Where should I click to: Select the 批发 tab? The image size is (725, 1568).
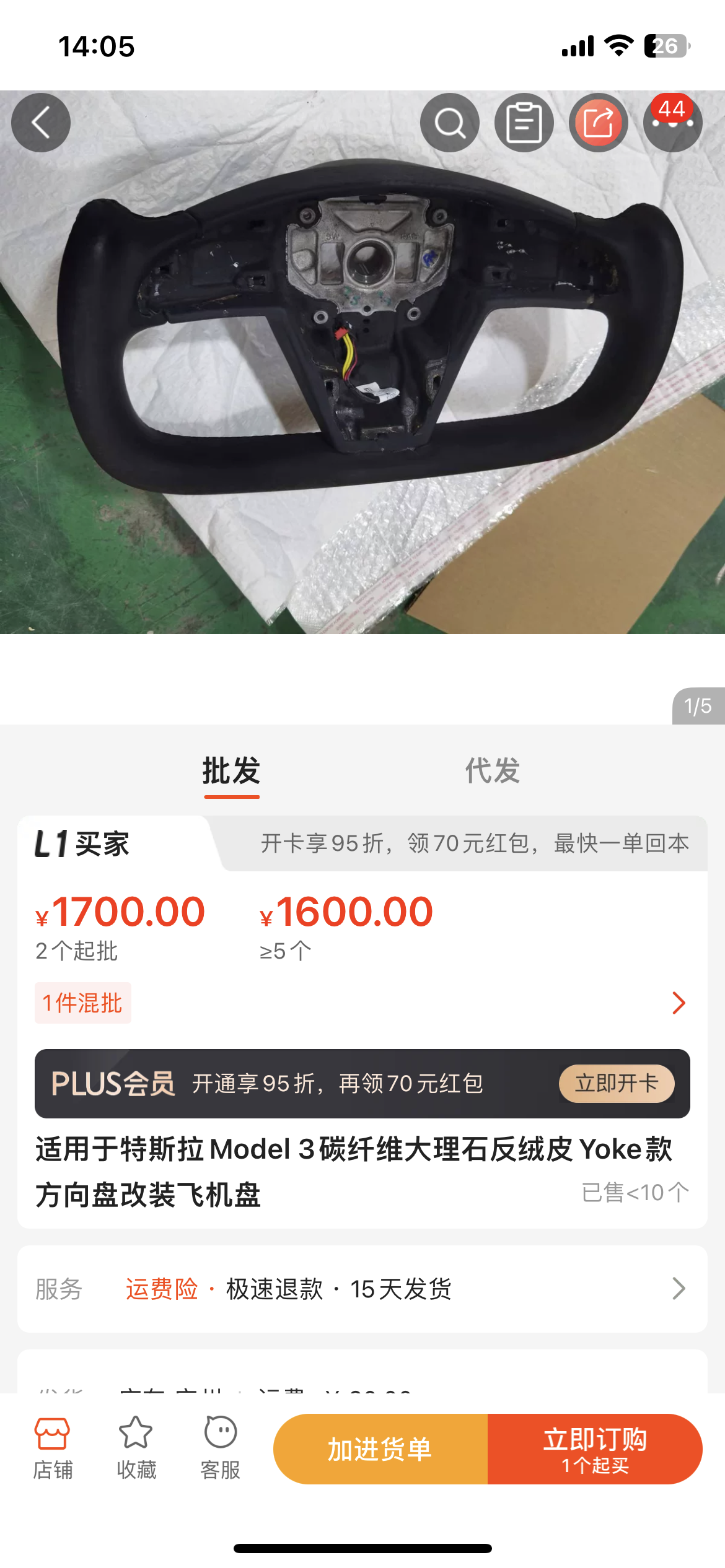point(231,770)
